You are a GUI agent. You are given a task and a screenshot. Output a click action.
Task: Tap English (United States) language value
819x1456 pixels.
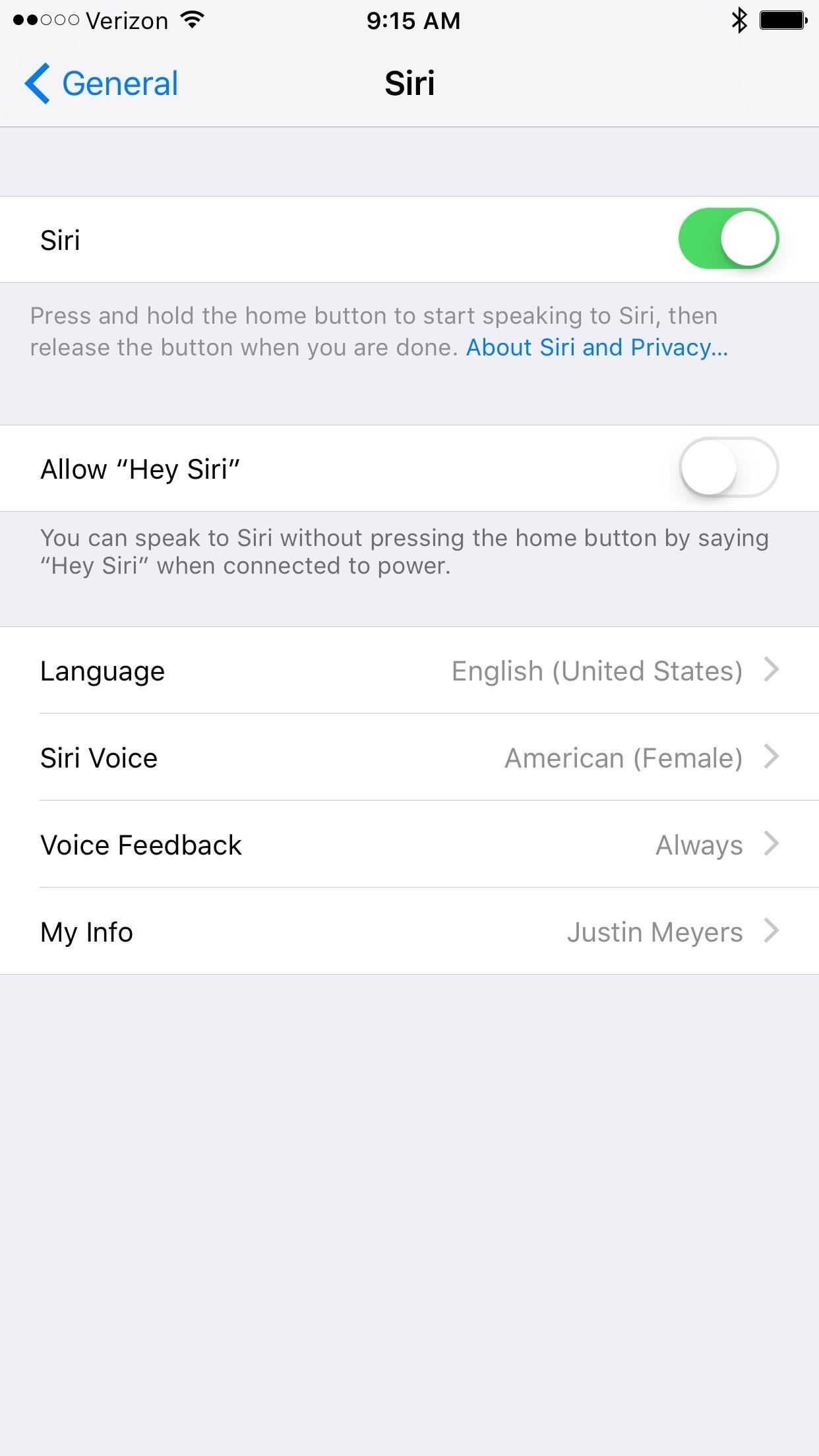coord(597,671)
